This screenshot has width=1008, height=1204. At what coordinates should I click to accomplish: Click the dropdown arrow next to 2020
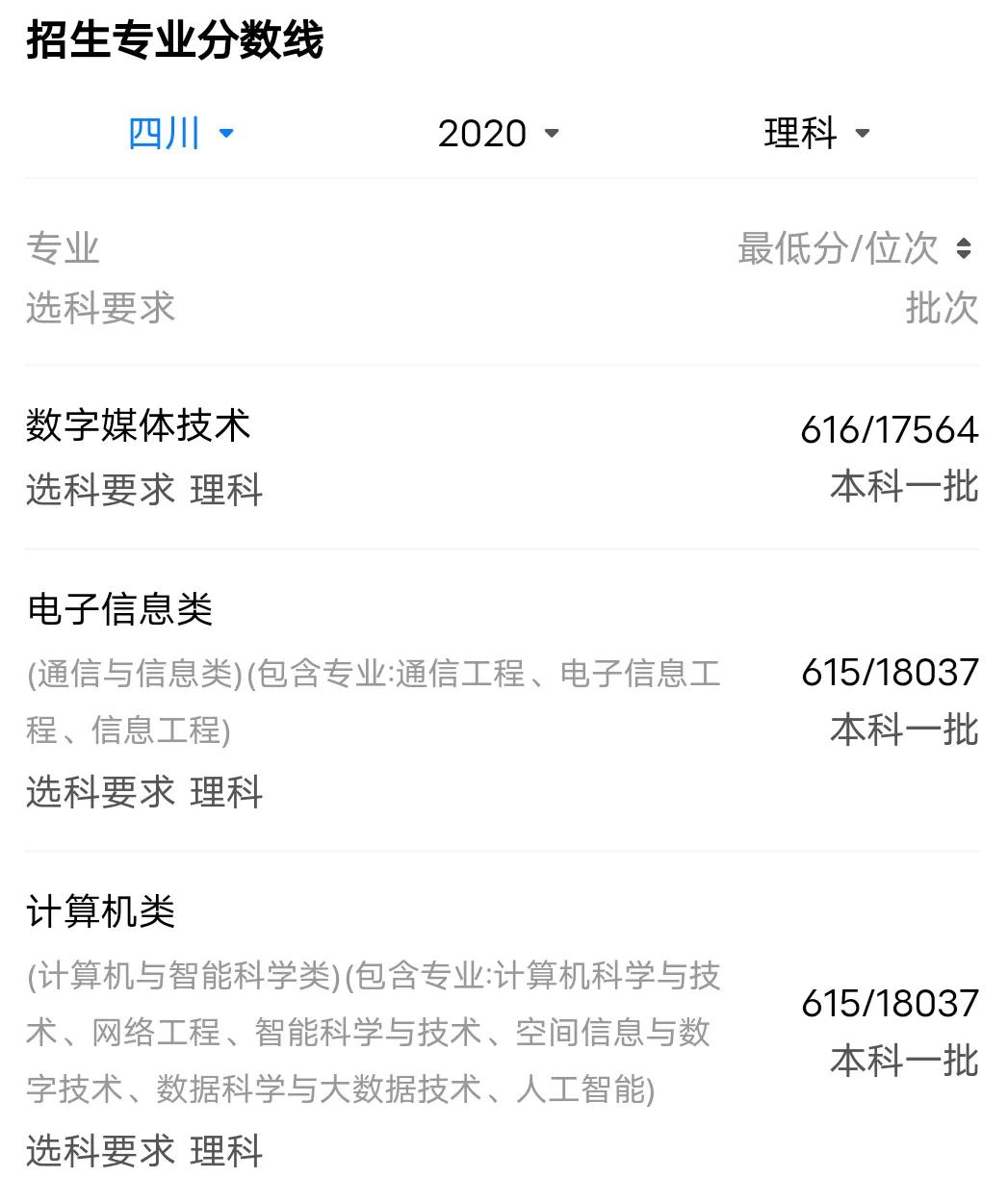point(552,136)
